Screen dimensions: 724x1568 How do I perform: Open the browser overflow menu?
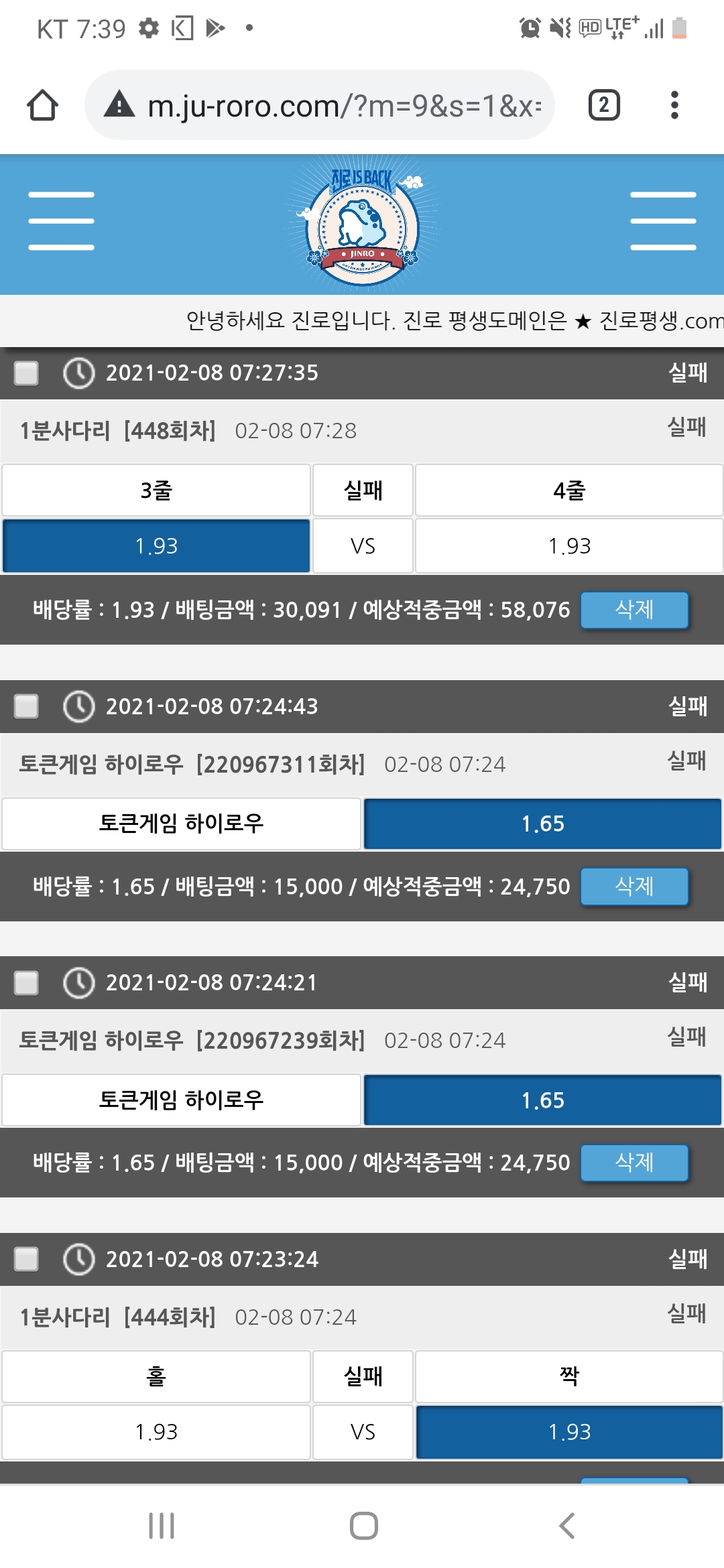[674, 105]
